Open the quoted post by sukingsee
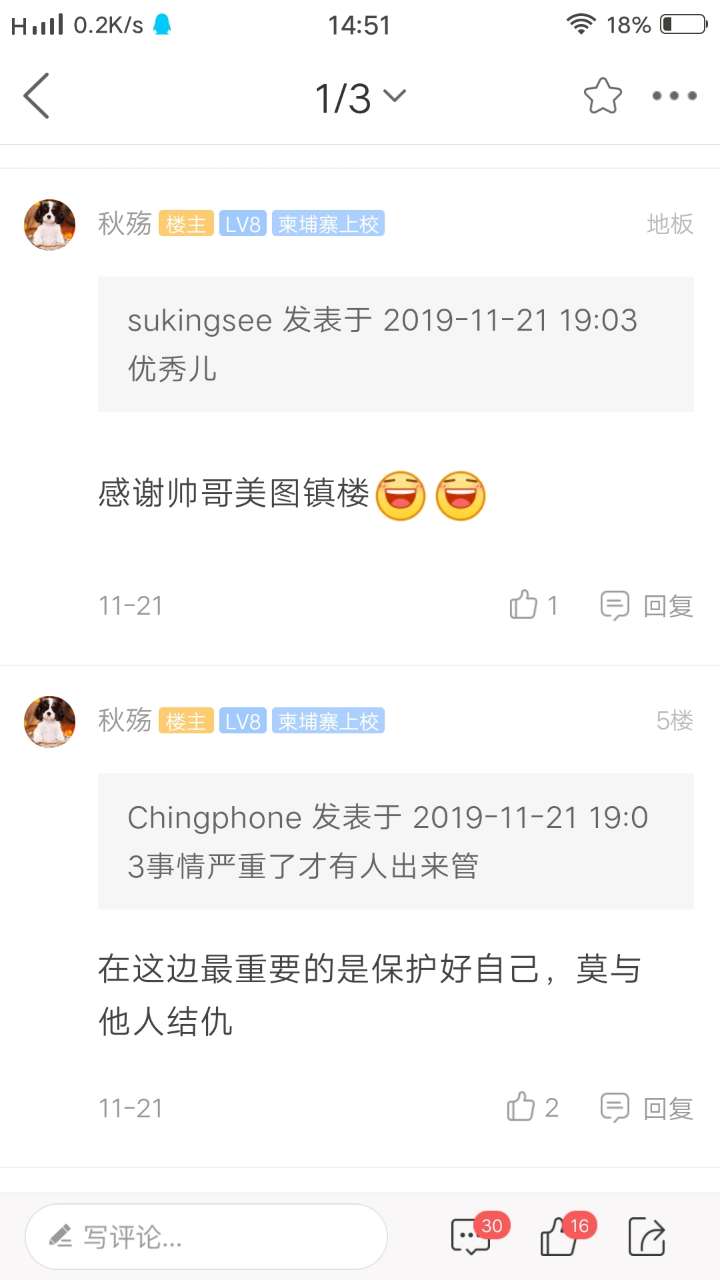The image size is (720, 1280). click(395, 344)
